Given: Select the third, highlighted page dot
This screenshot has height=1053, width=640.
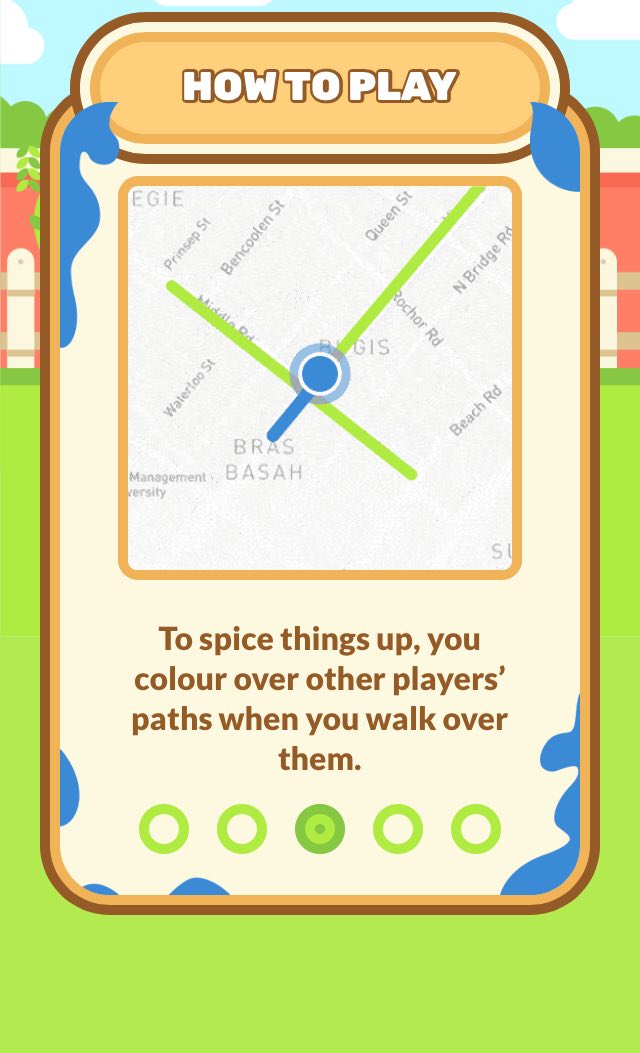Looking at the screenshot, I should pos(320,829).
